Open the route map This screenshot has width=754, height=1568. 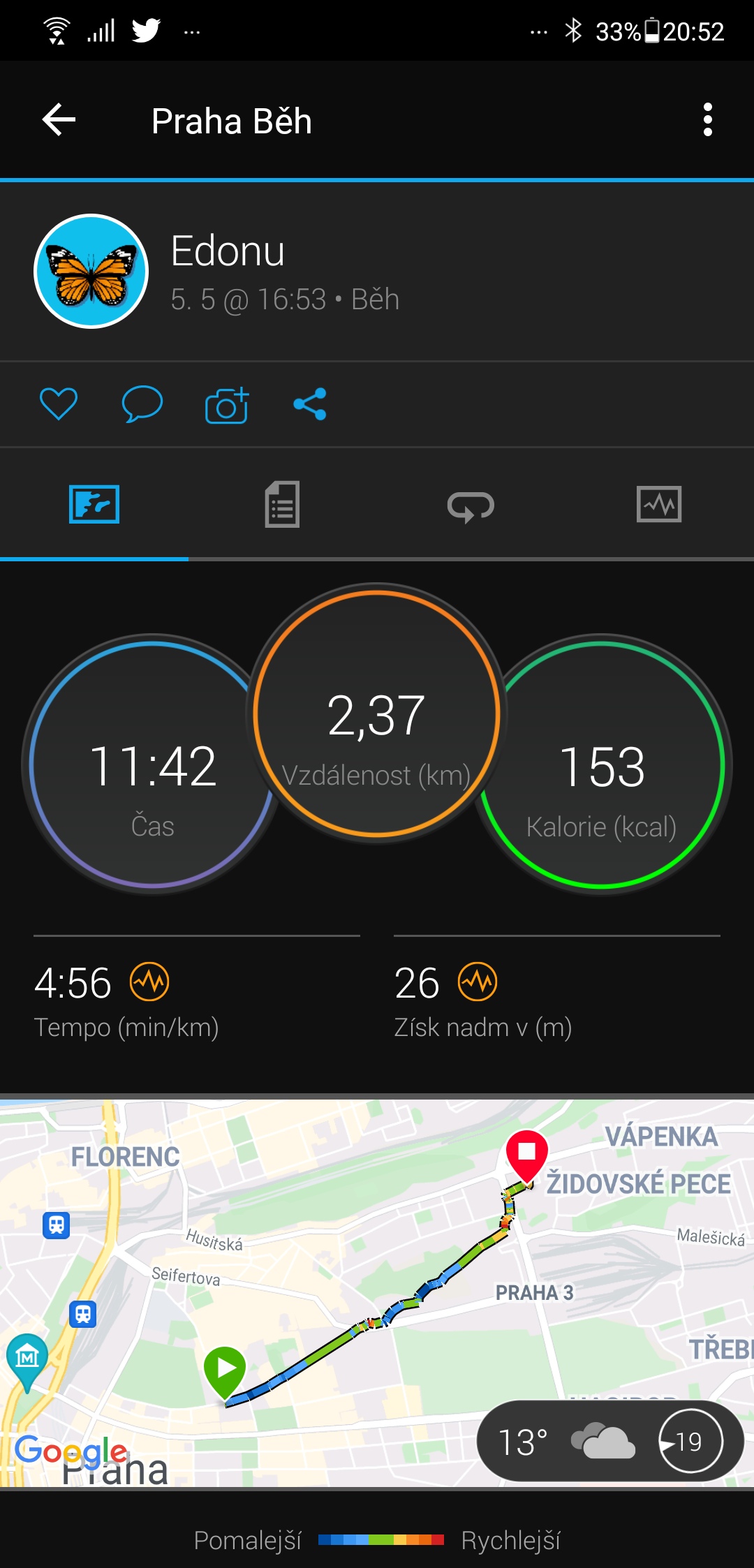[377, 1293]
